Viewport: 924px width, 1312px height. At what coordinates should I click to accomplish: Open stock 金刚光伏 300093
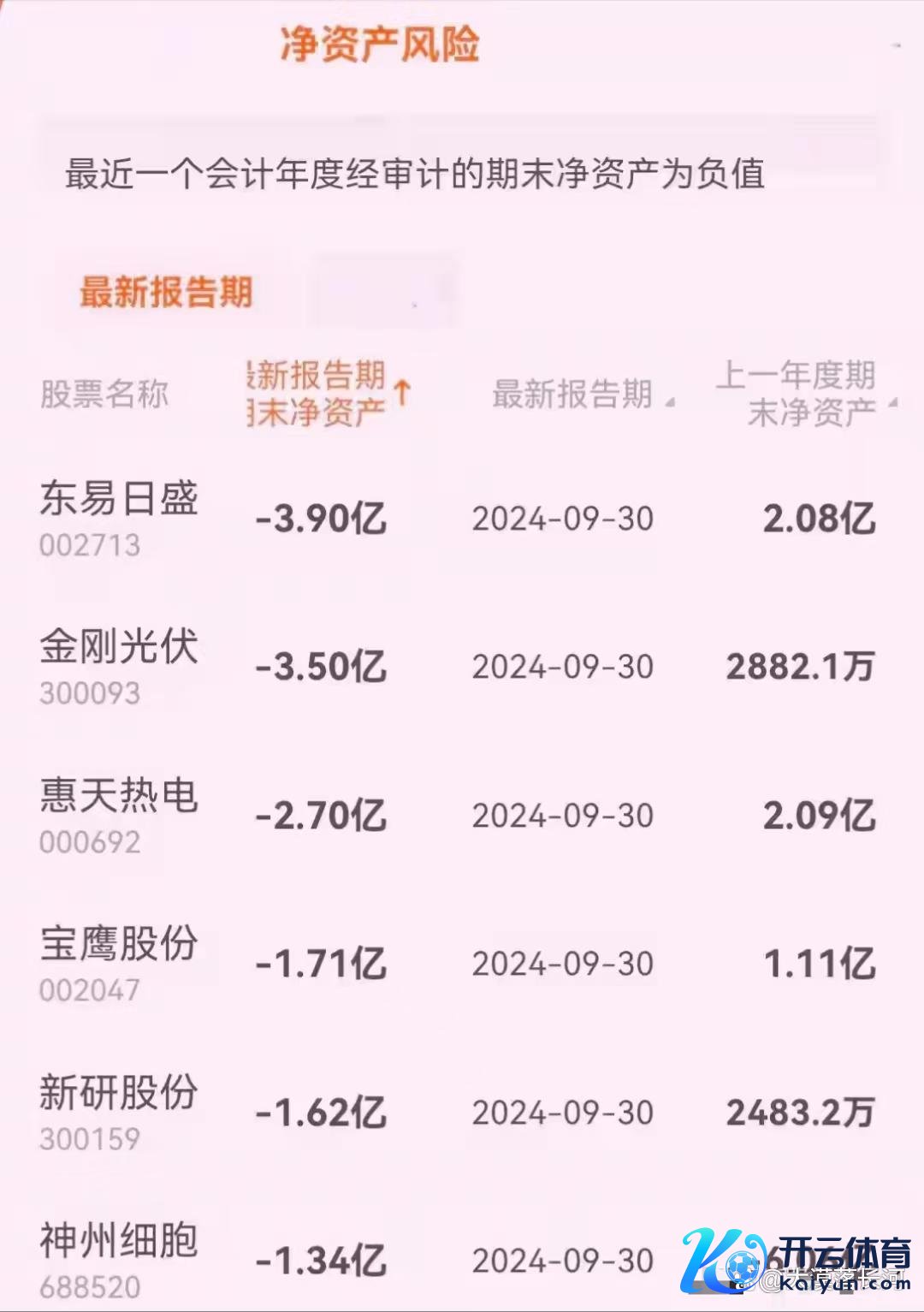pos(118,666)
